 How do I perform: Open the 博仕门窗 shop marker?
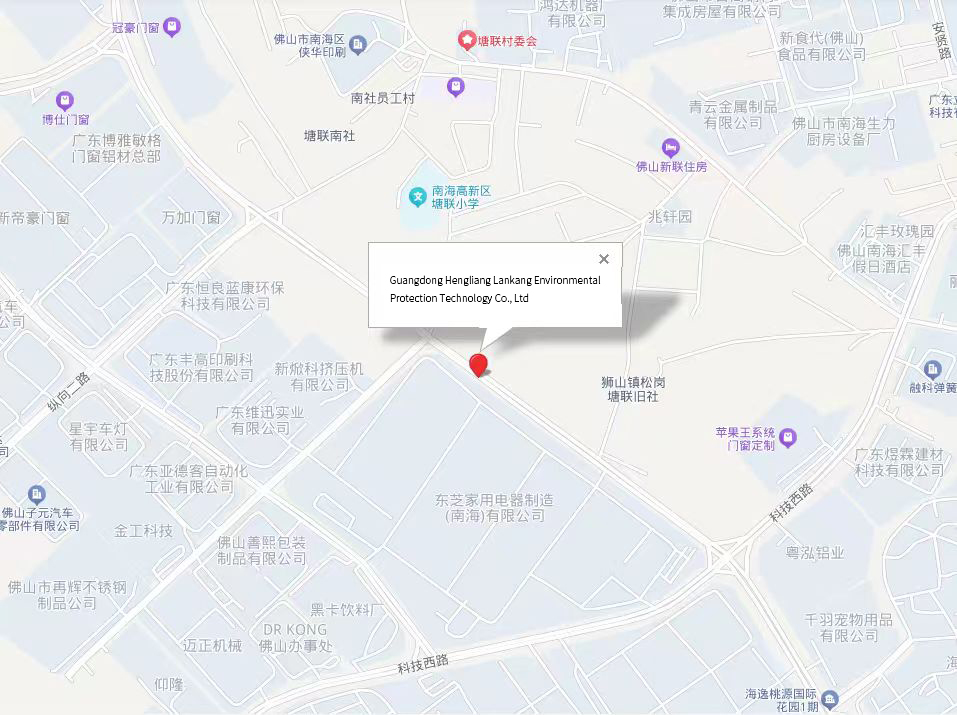65,100
